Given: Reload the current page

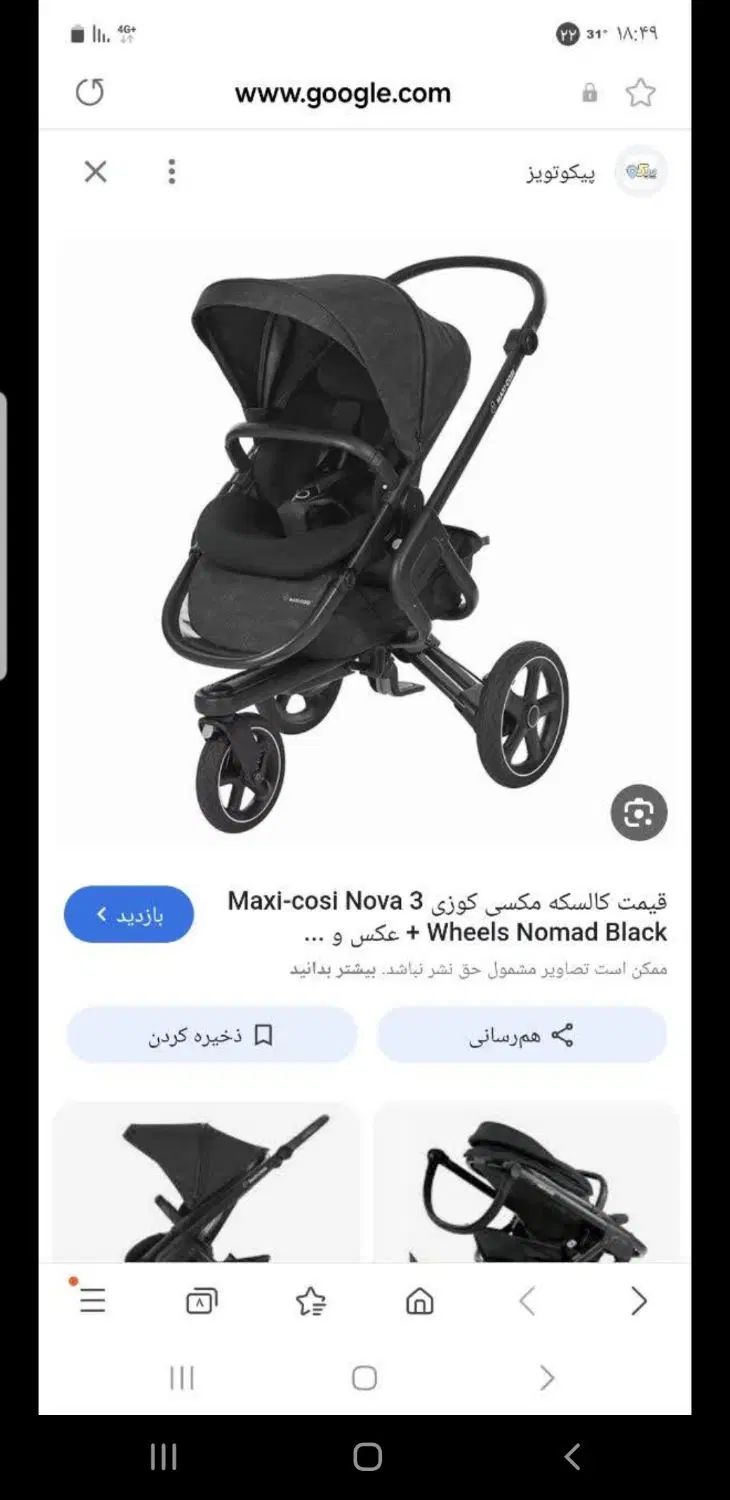Looking at the screenshot, I should click(x=90, y=93).
